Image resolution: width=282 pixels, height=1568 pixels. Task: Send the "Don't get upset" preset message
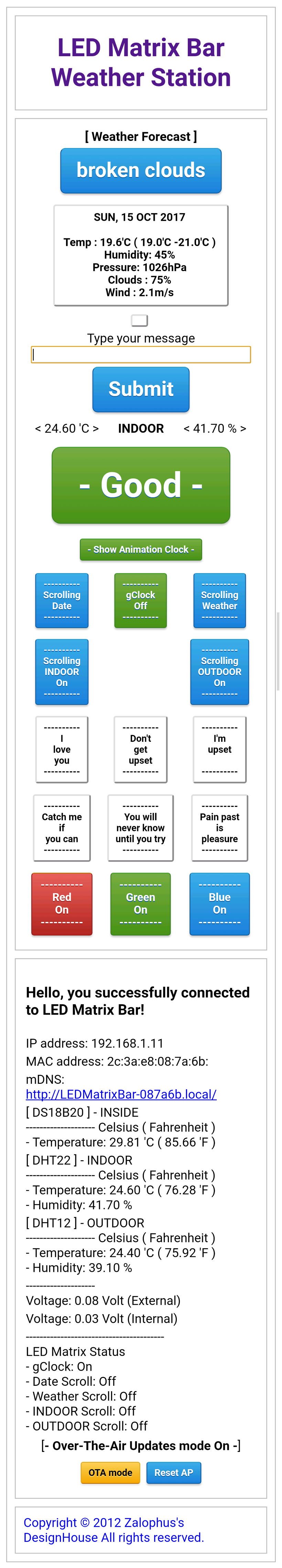(x=140, y=749)
